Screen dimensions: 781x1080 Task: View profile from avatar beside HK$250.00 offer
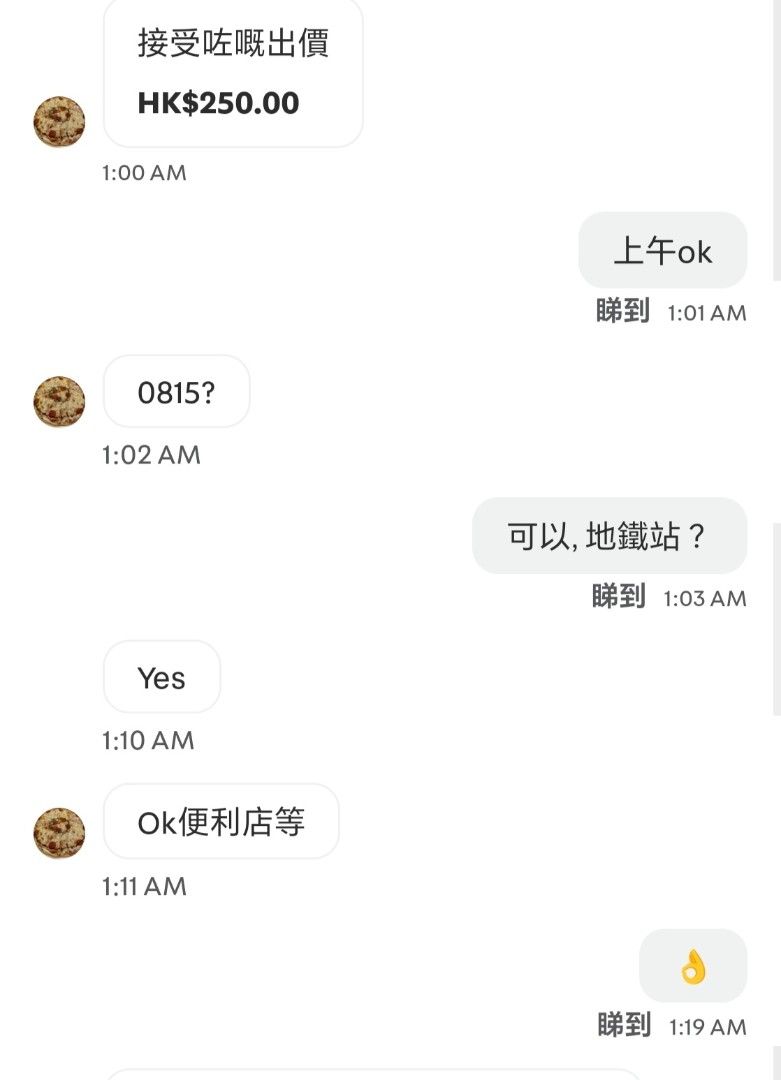pyautogui.click(x=59, y=121)
